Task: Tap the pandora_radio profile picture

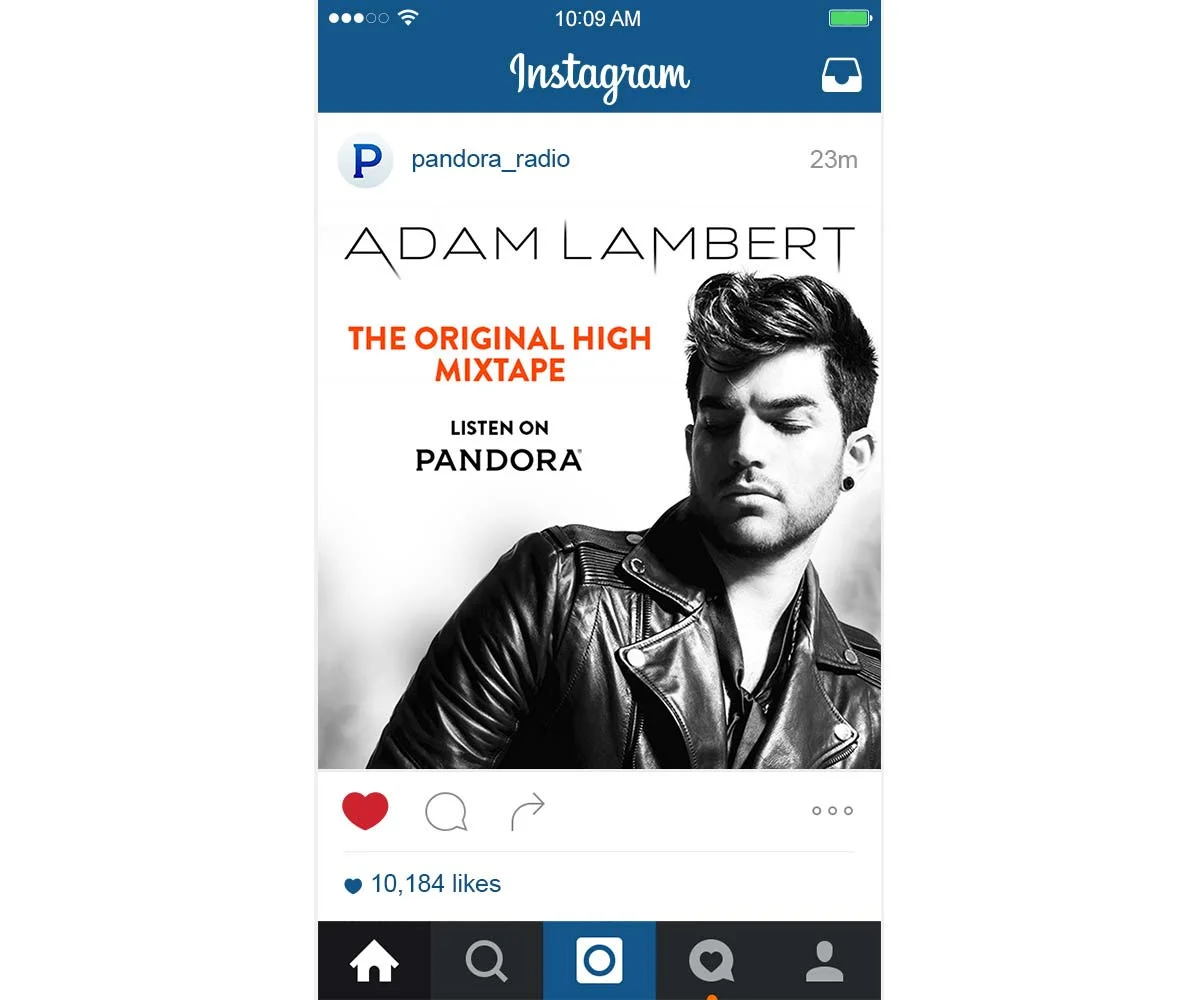Action: (x=365, y=160)
